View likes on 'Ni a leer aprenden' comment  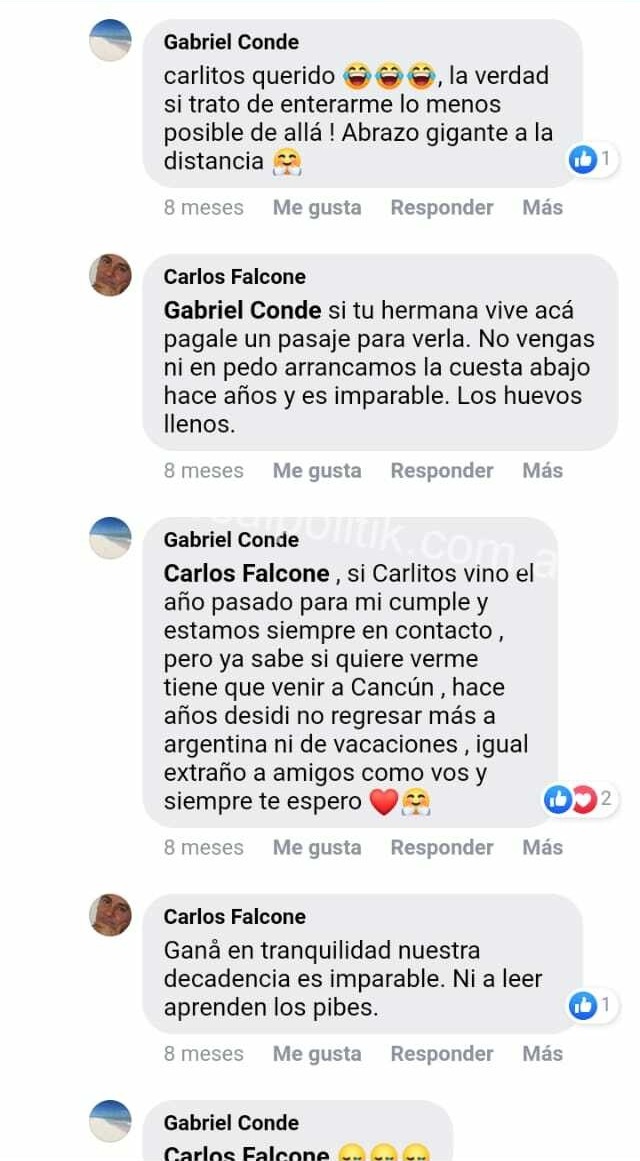[x=592, y=1006]
